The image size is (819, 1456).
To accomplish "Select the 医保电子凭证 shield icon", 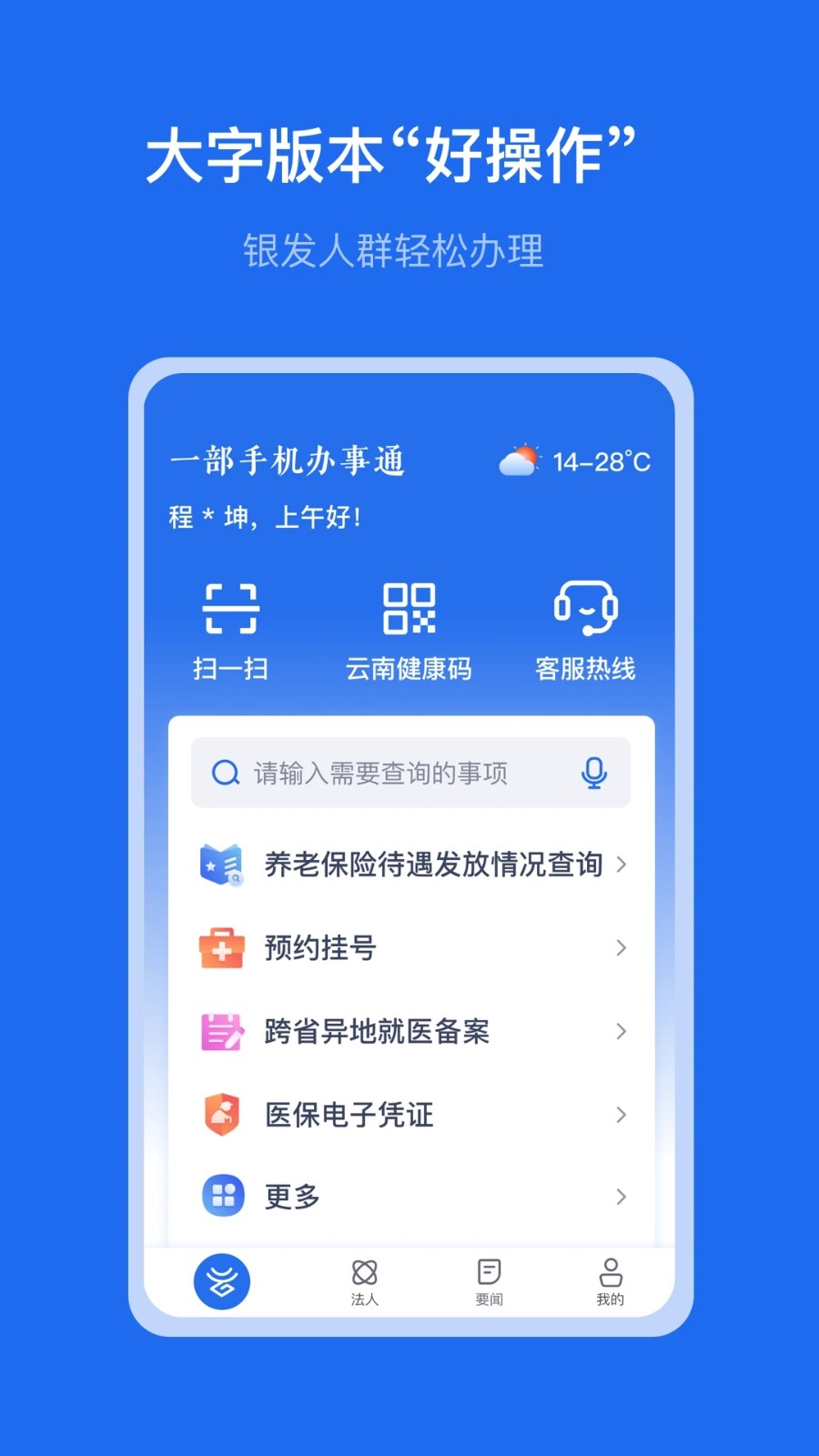I will [x=221, y=1114].
